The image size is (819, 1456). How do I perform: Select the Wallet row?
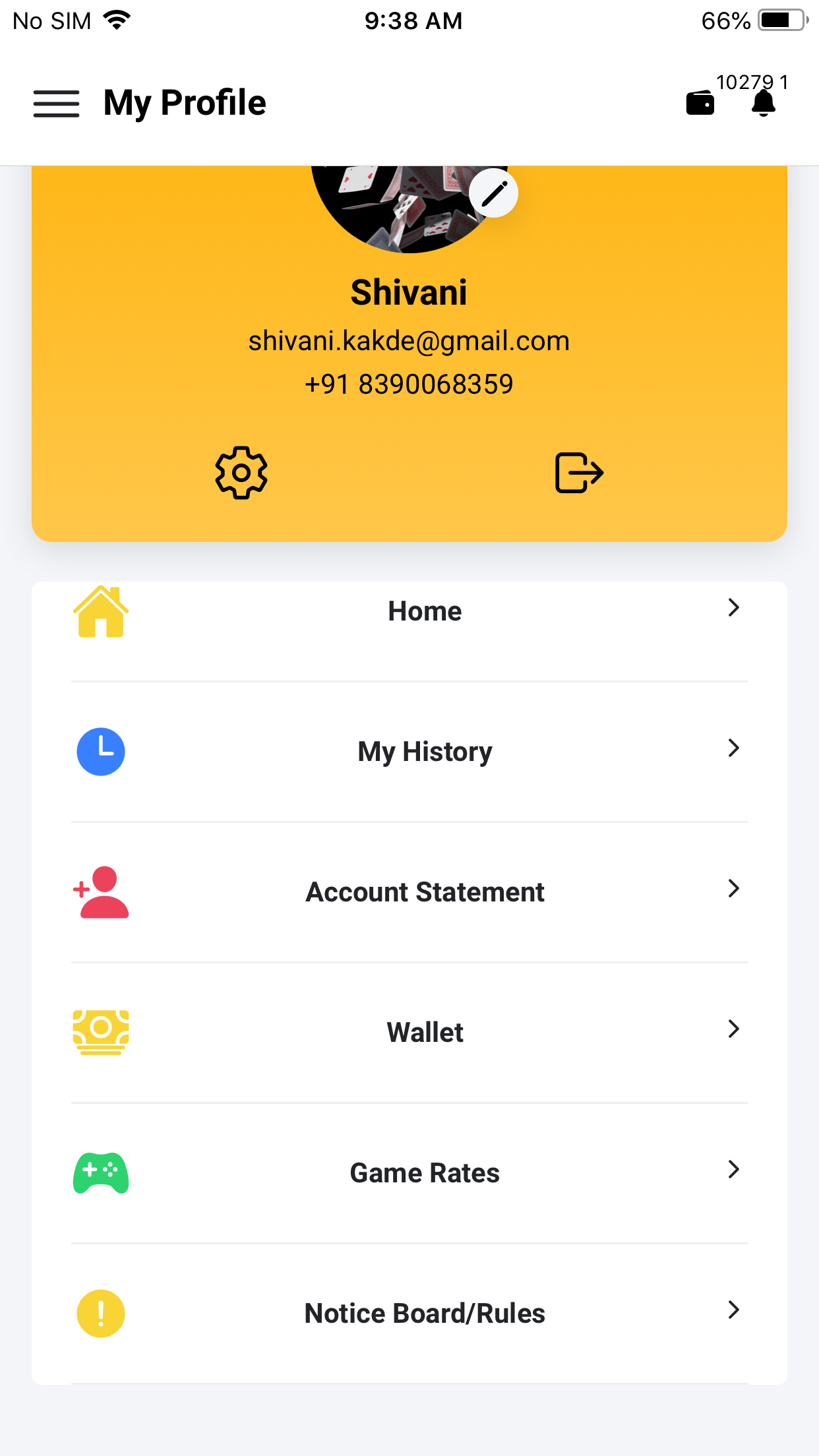(x=409, y=1033)
